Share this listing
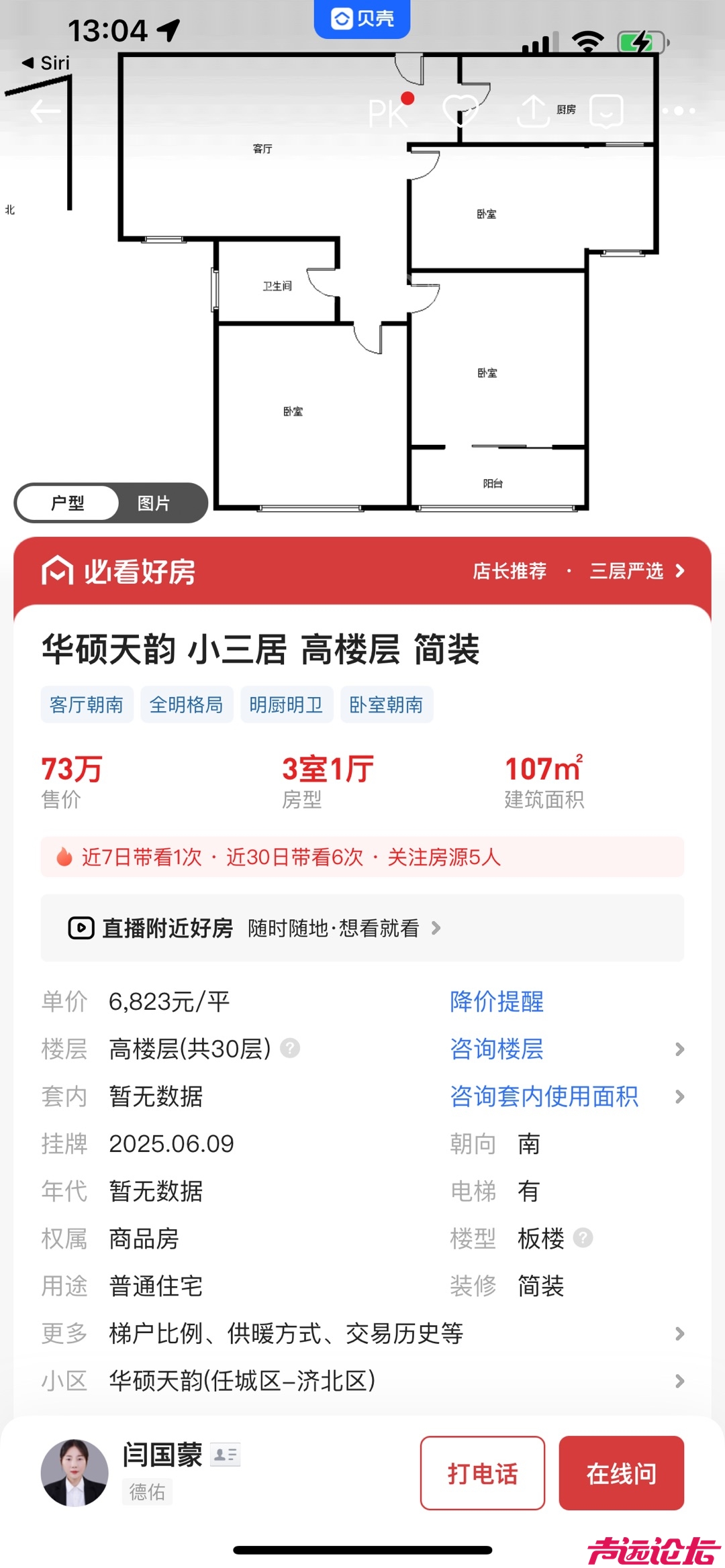 [533, 111]
